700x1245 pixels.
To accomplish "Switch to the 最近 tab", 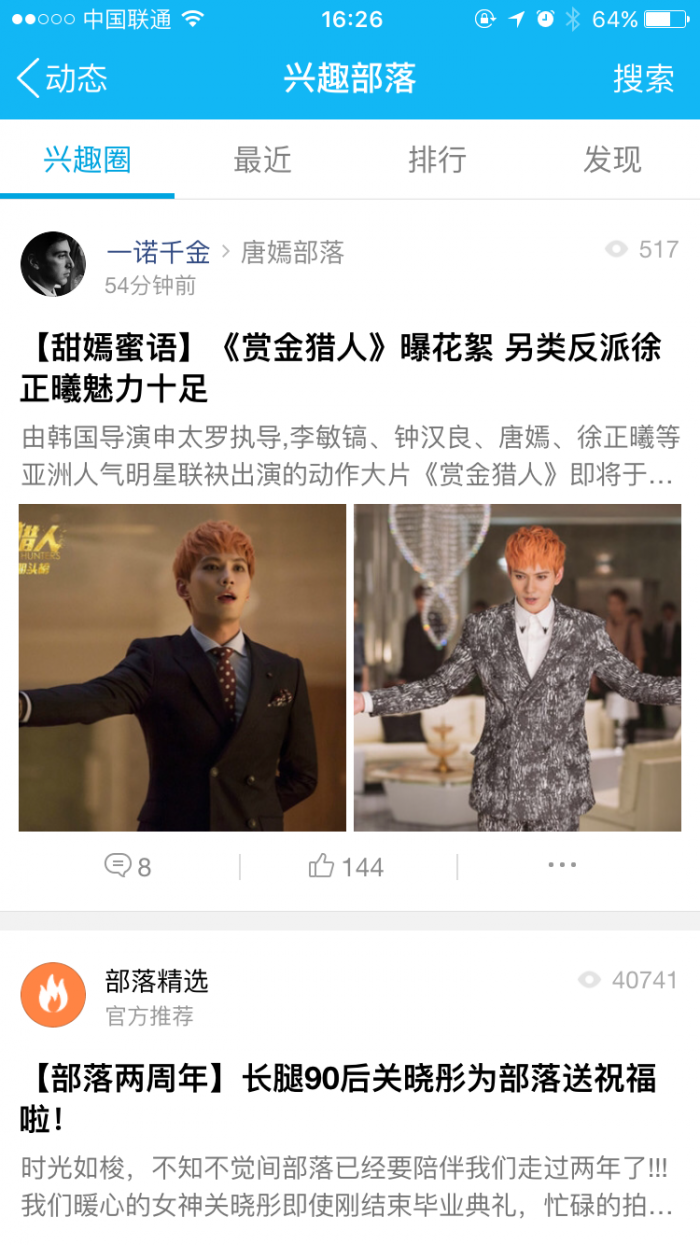I will (262, 160).
